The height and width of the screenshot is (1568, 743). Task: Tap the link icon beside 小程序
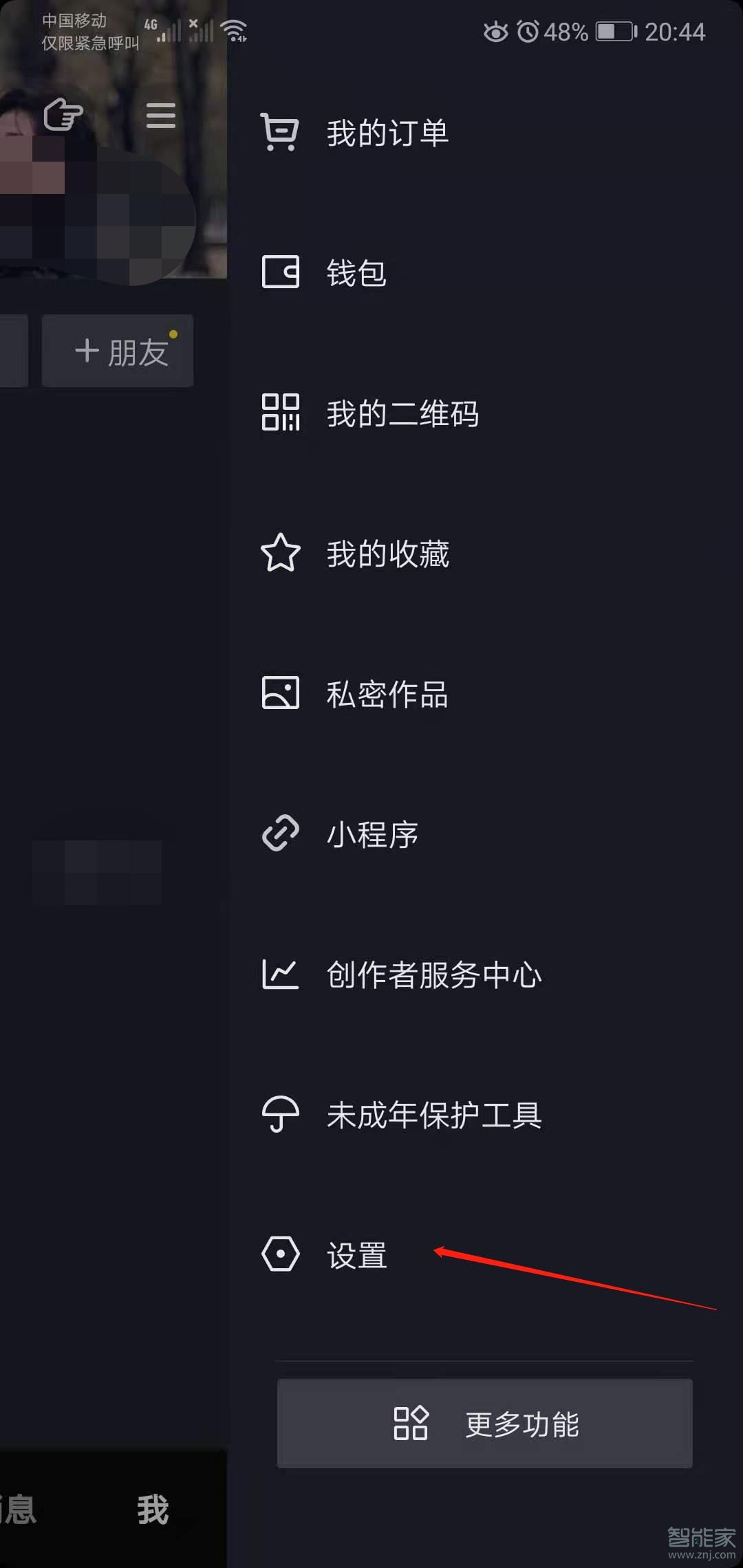[x=280, y=834]
